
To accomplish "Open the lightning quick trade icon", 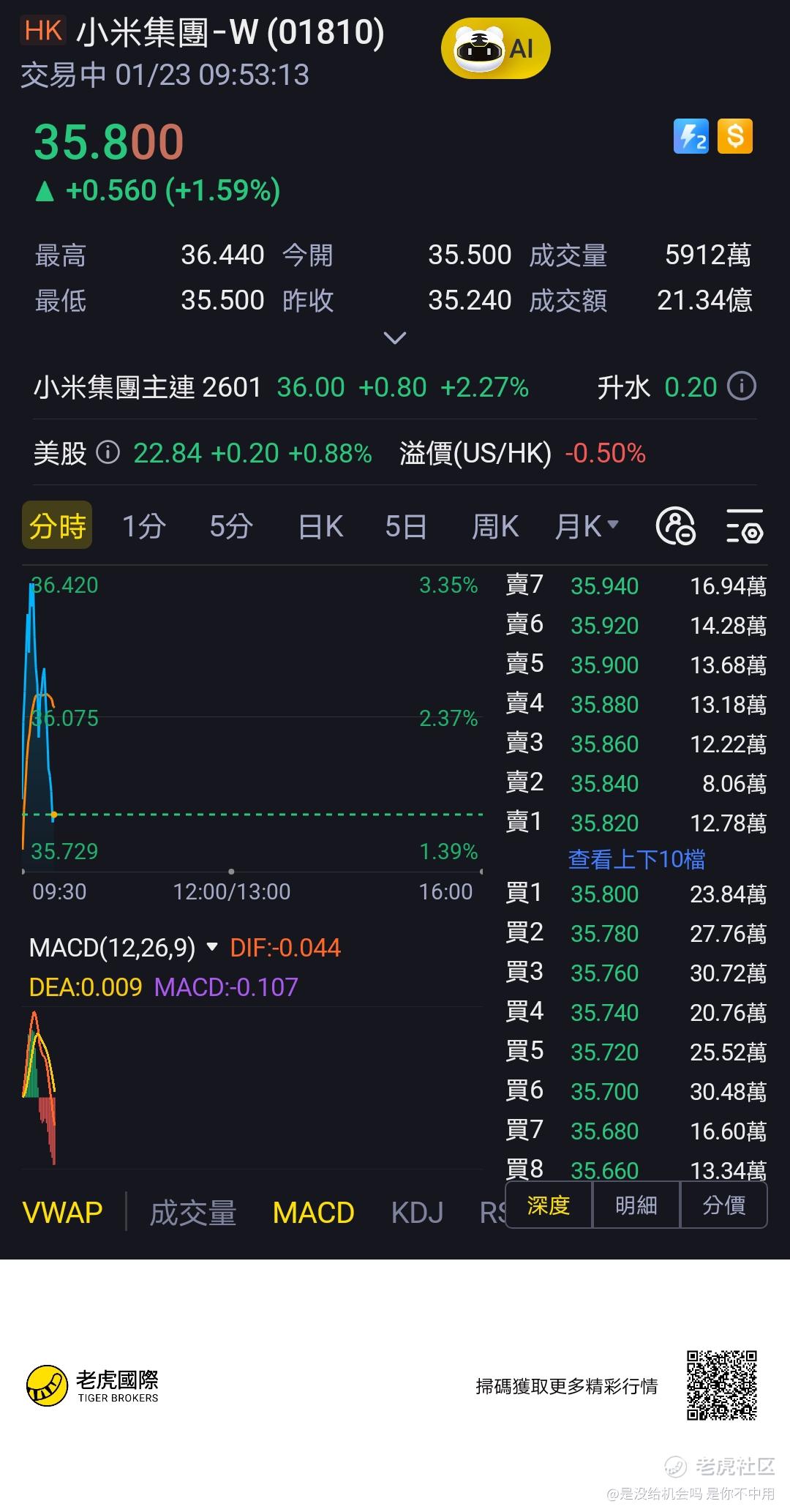I will (x=691, y=137).
